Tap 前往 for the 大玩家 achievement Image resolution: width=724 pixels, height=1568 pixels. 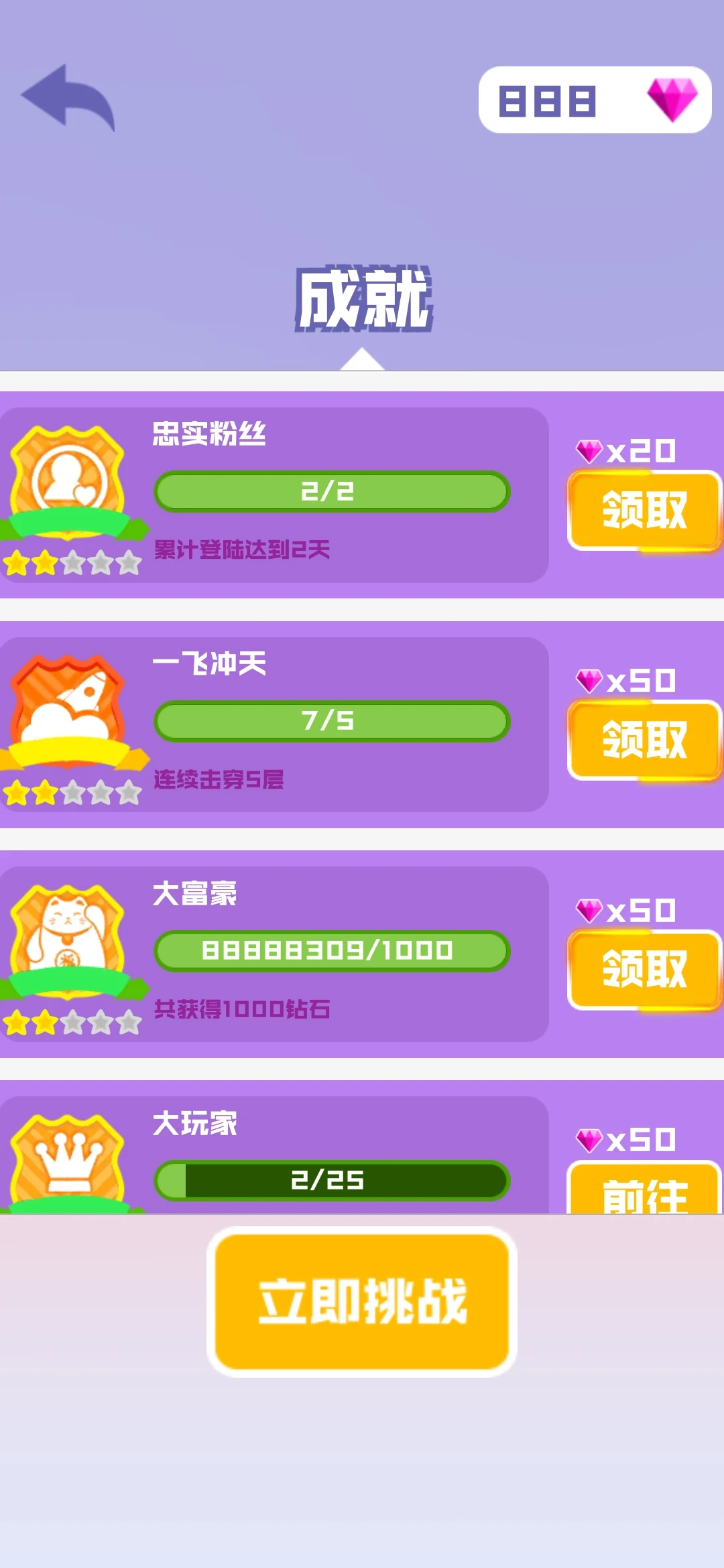tap(644, 1191)
